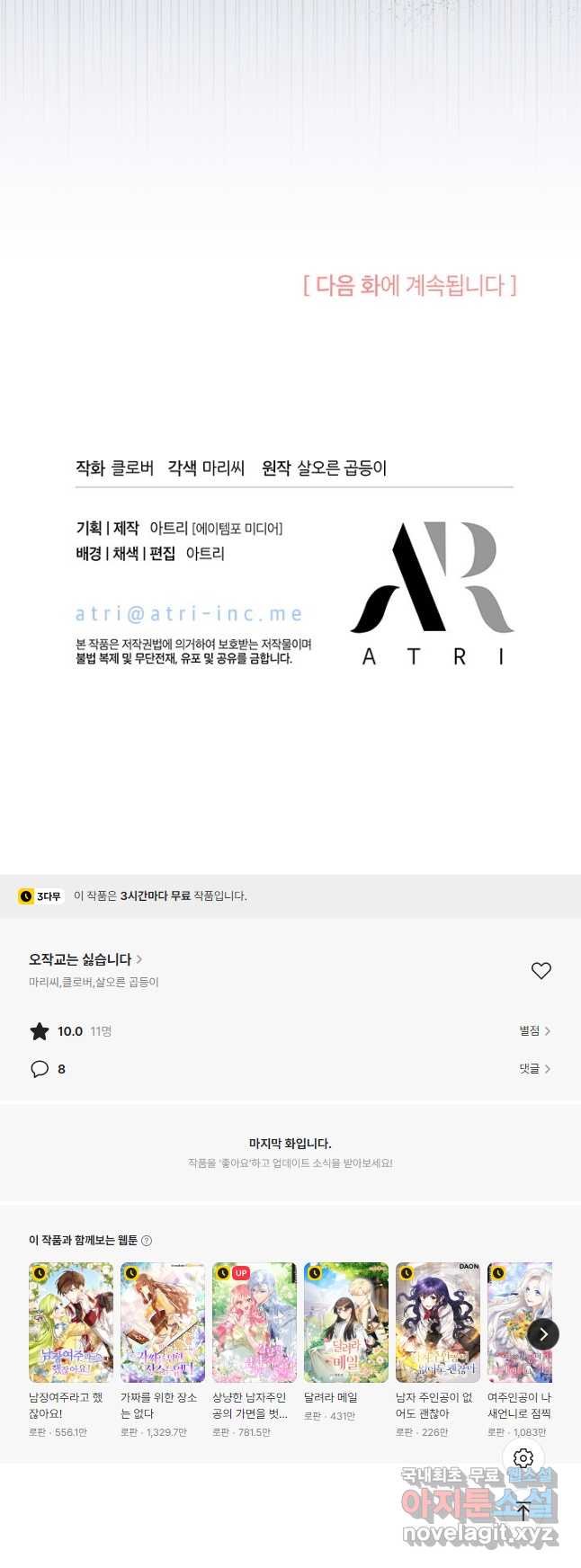Like this webtoon with the heart icon
581x1568 pixels.
click(x=541, y=971)
